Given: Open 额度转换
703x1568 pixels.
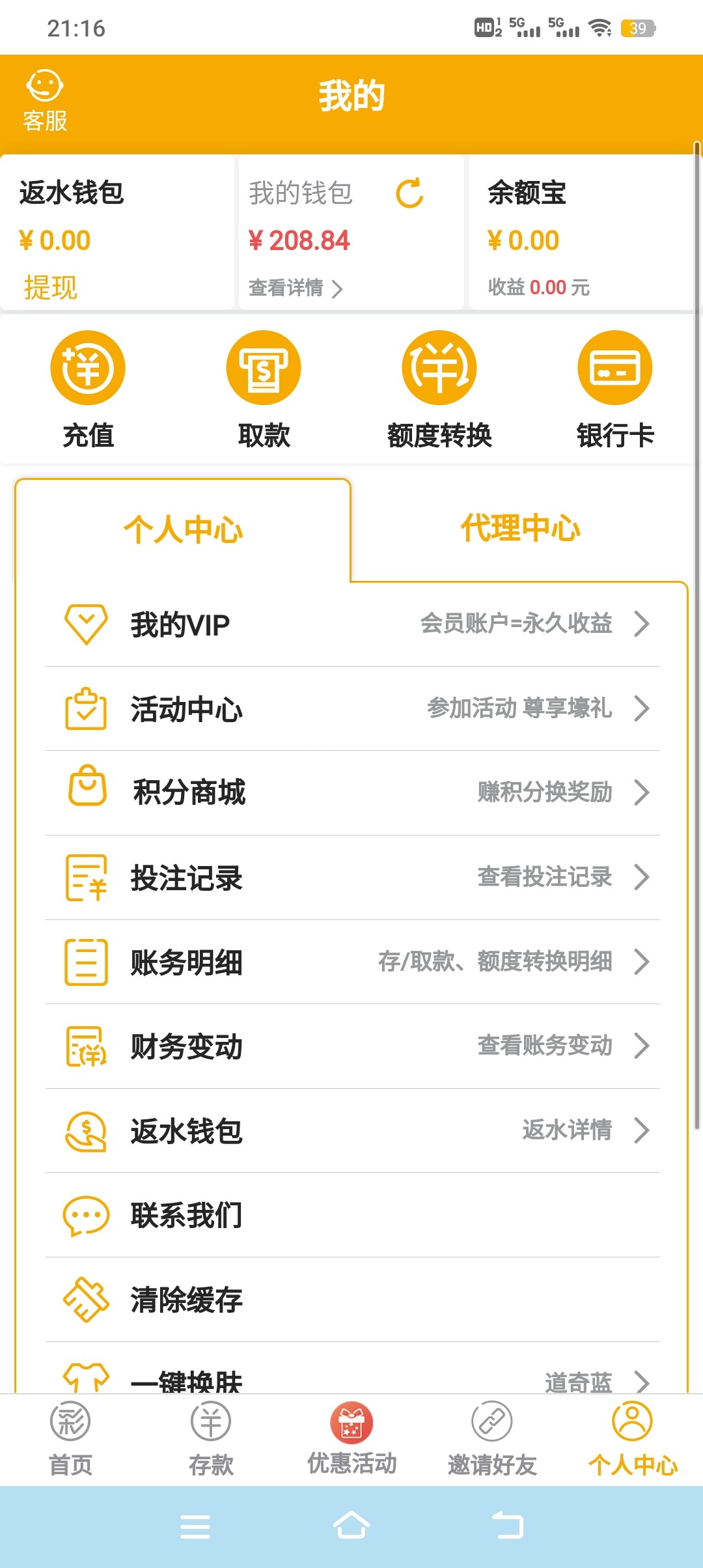Looking at the screenshot, I should [x=439, y=390].
